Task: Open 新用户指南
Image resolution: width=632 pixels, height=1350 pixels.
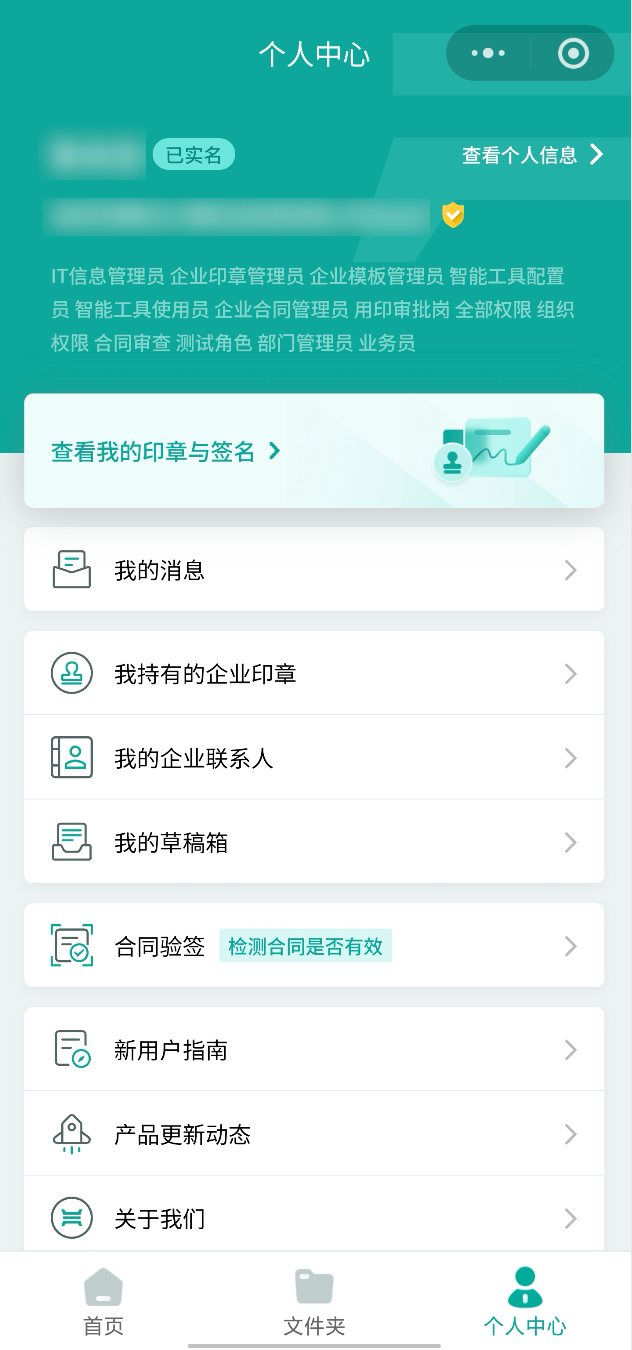Action: point(313,1050)
